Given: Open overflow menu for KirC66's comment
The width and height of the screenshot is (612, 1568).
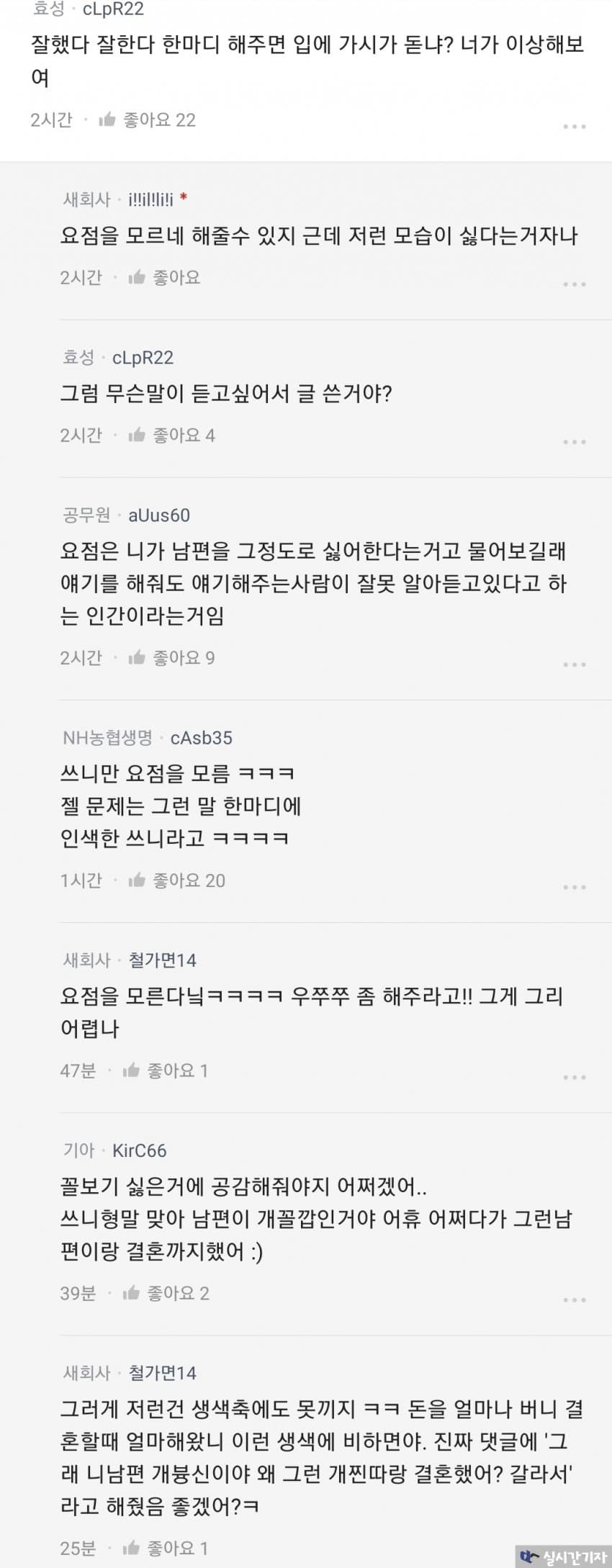Looking at the screenshot, I should click(574, 1300).
